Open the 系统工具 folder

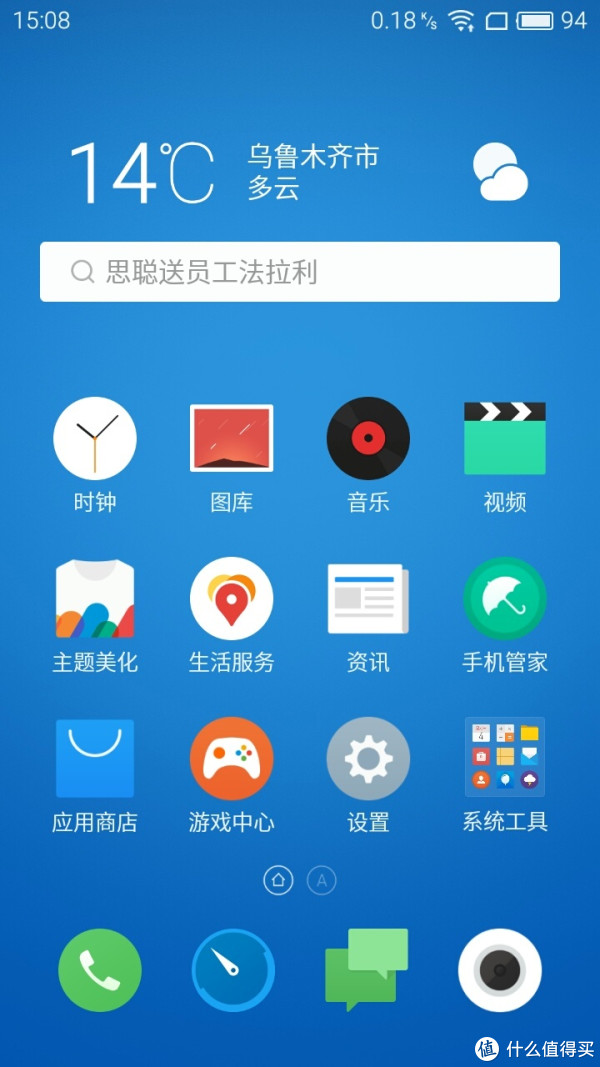click(505, 758)
